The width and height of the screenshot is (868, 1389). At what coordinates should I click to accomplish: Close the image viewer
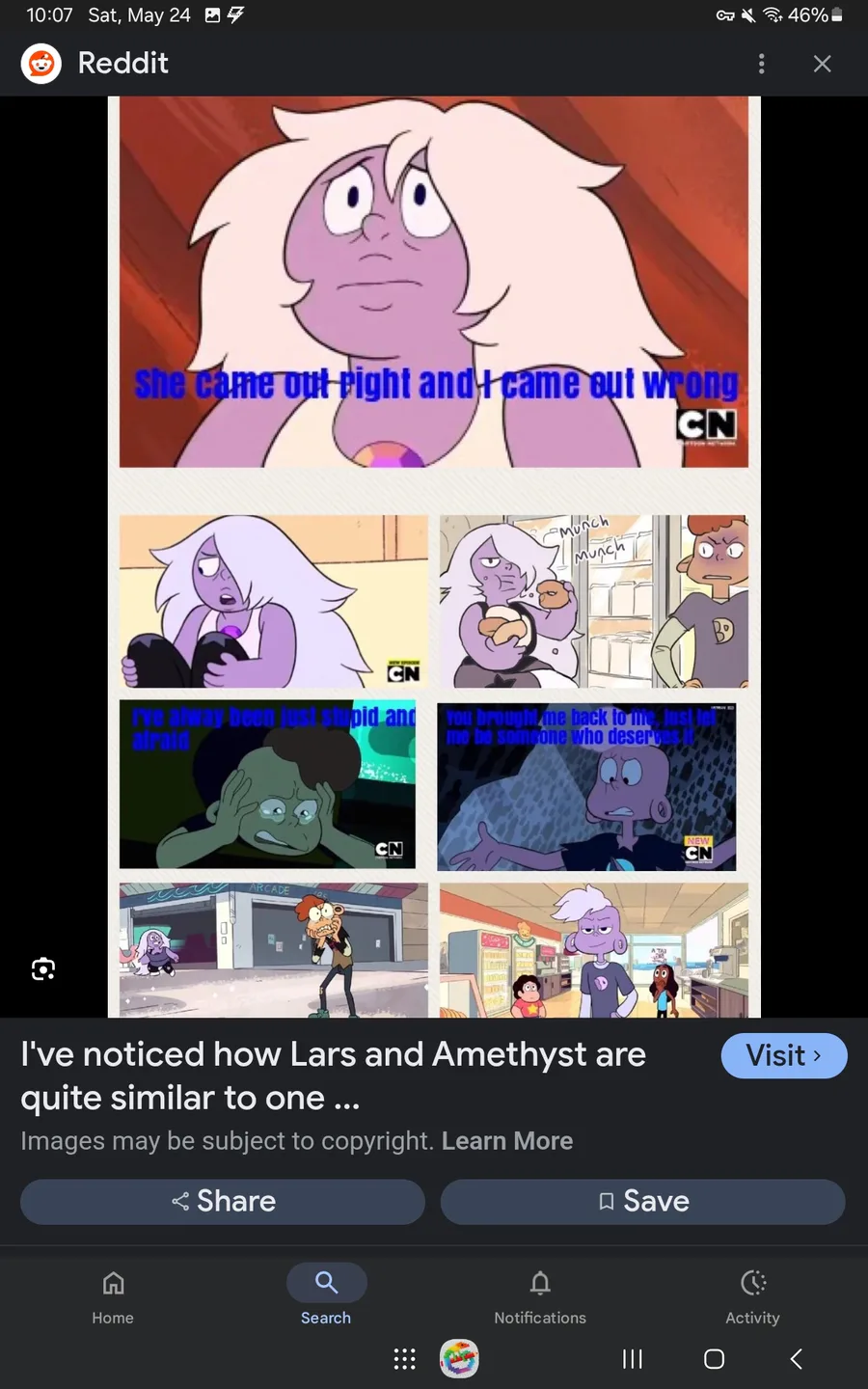pos(822,64)
